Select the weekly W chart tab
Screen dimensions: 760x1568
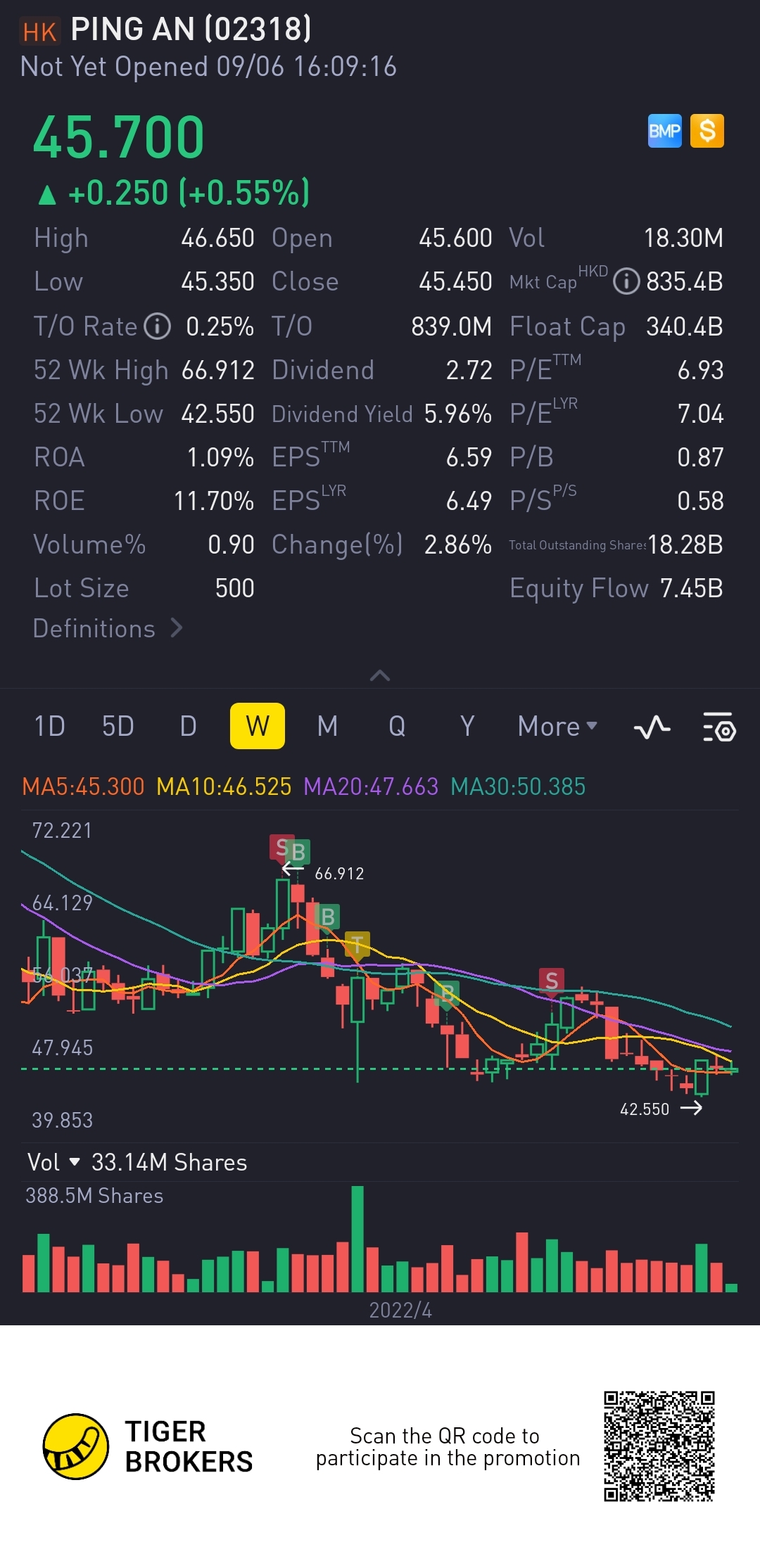(x=258, y=726)
